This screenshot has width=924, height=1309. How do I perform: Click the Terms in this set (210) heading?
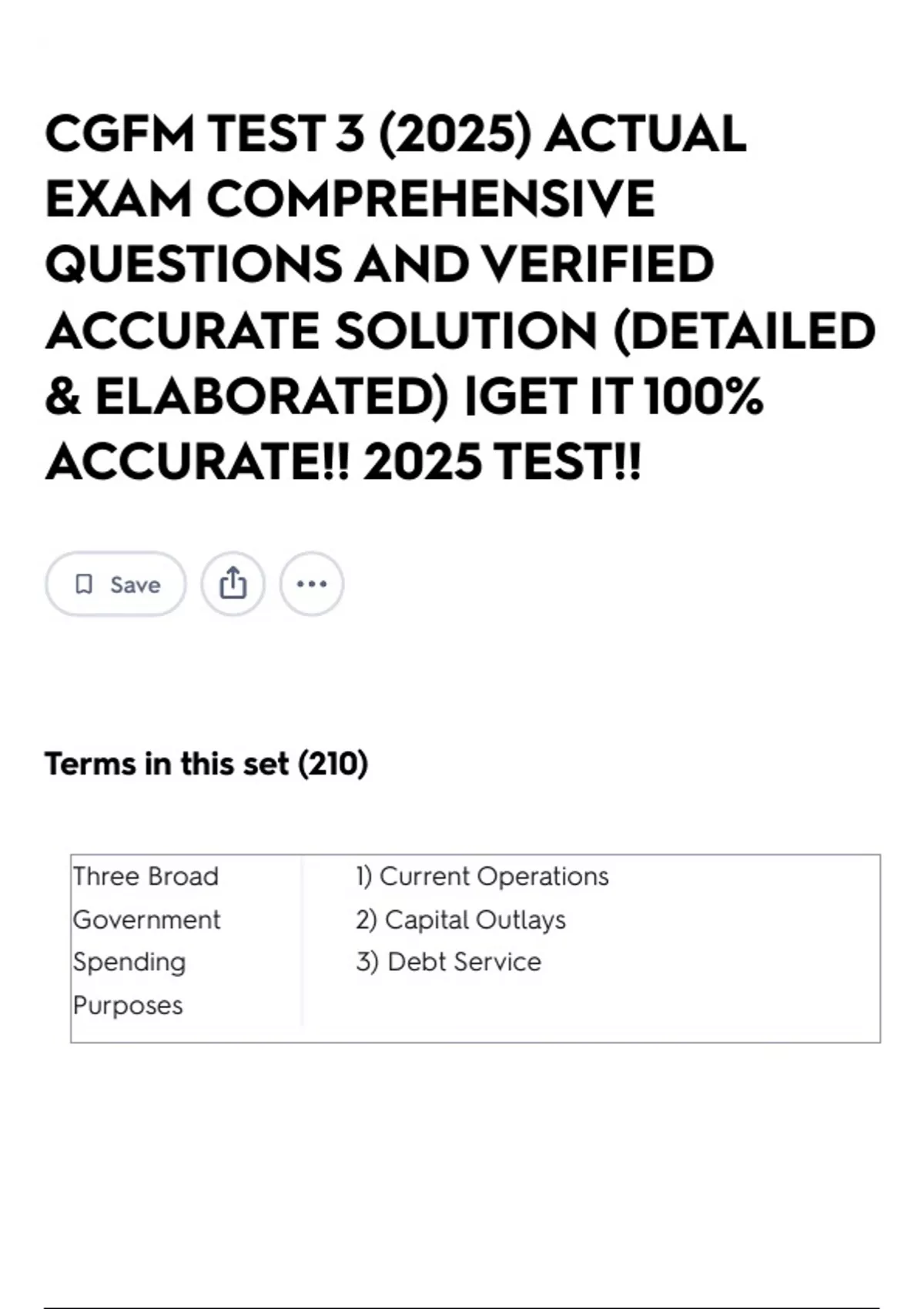[x=207, y=763]
